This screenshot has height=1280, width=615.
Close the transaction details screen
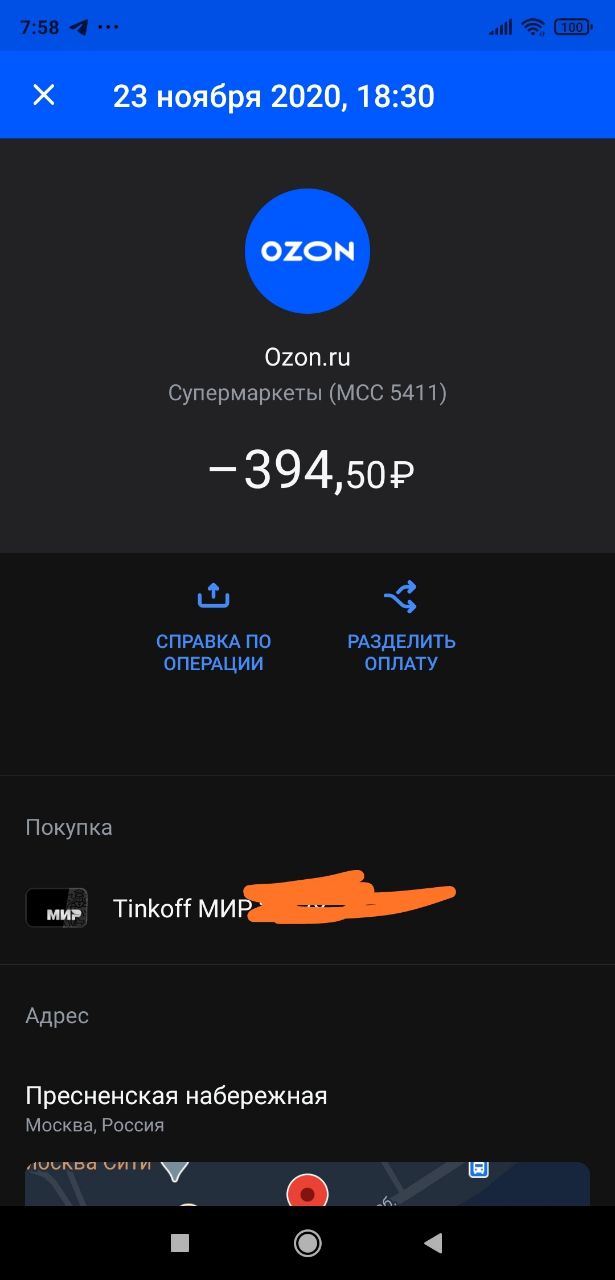[43, 95]
